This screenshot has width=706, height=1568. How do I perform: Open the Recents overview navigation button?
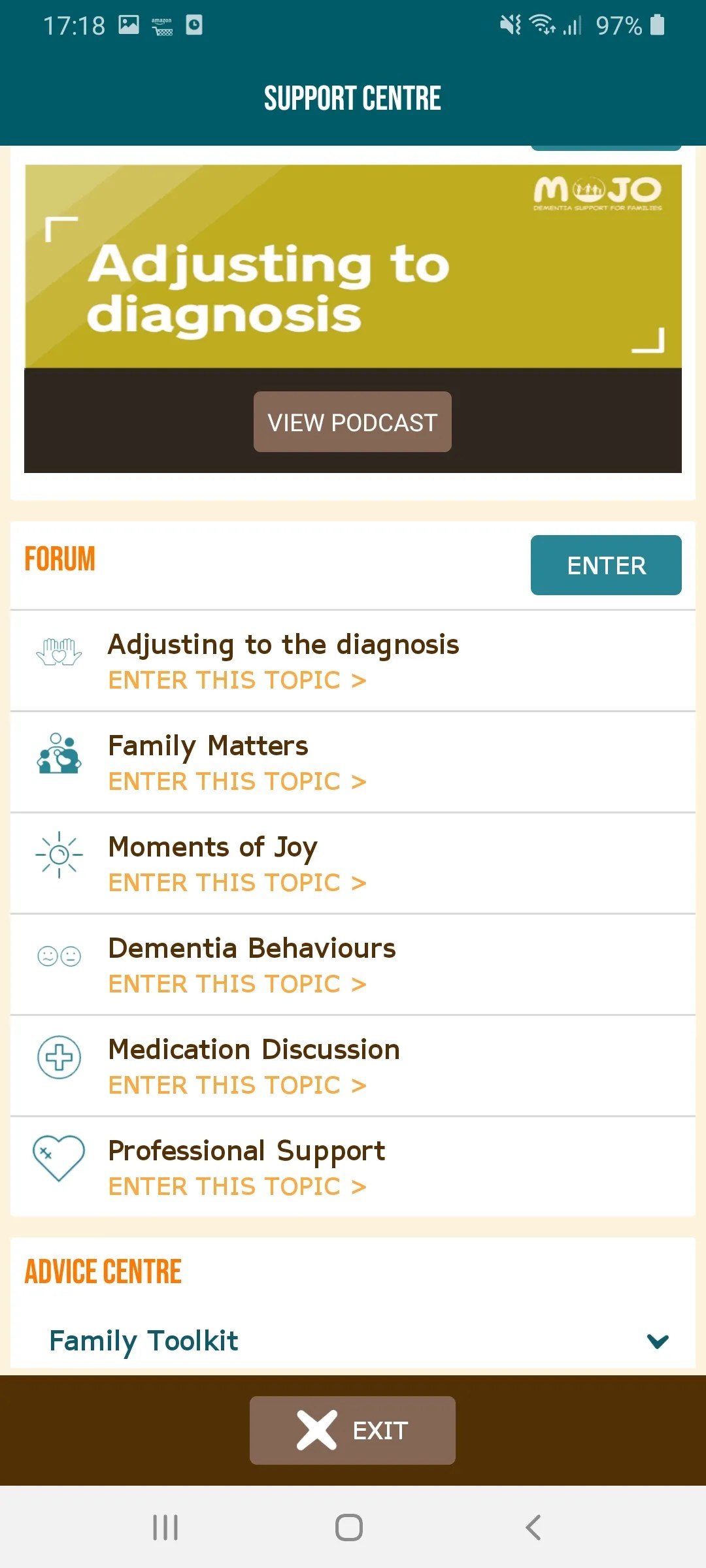pyautogui.click(x=165, y=1527)
